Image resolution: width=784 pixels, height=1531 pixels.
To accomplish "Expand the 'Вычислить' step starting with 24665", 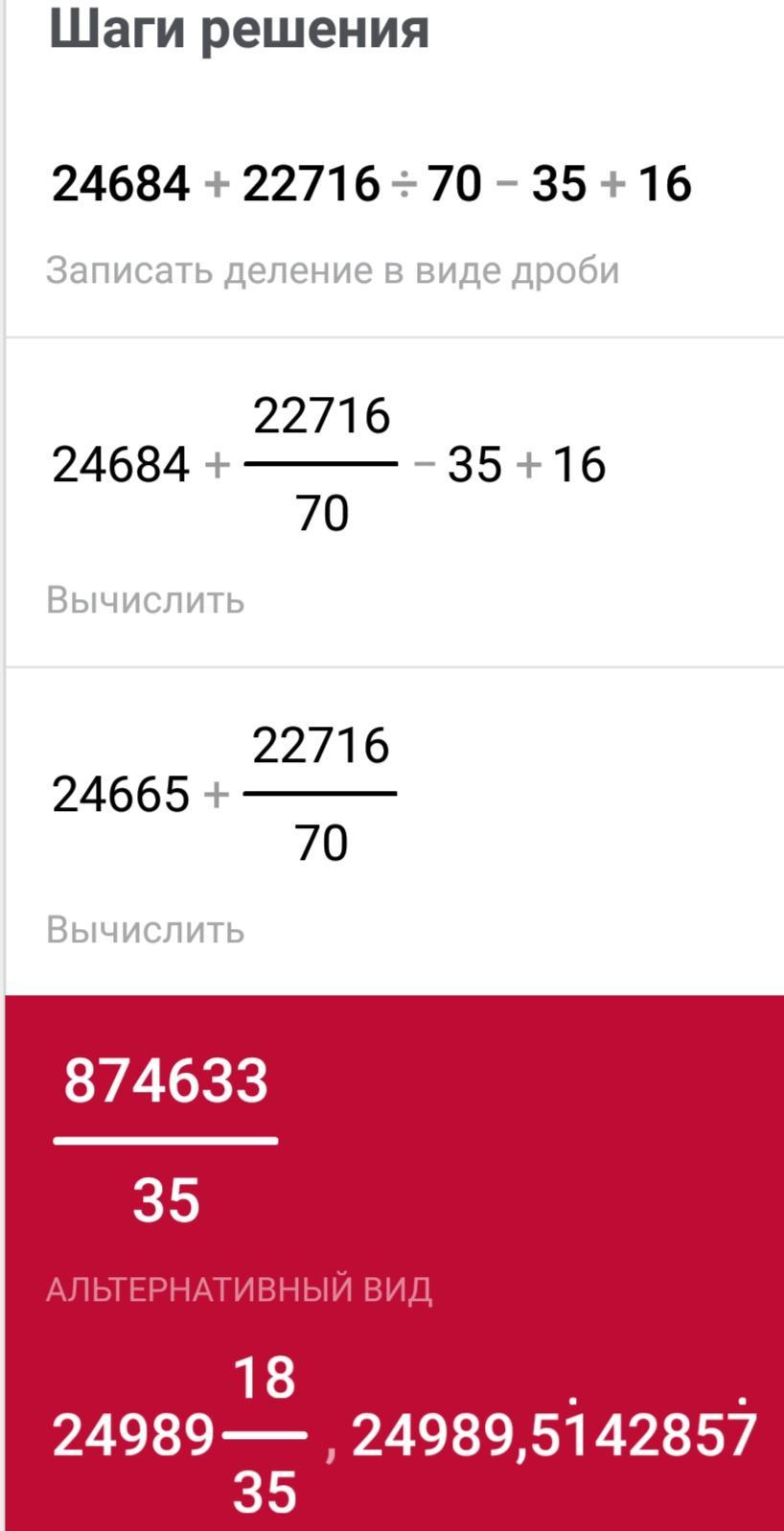I will coord(146,929).
